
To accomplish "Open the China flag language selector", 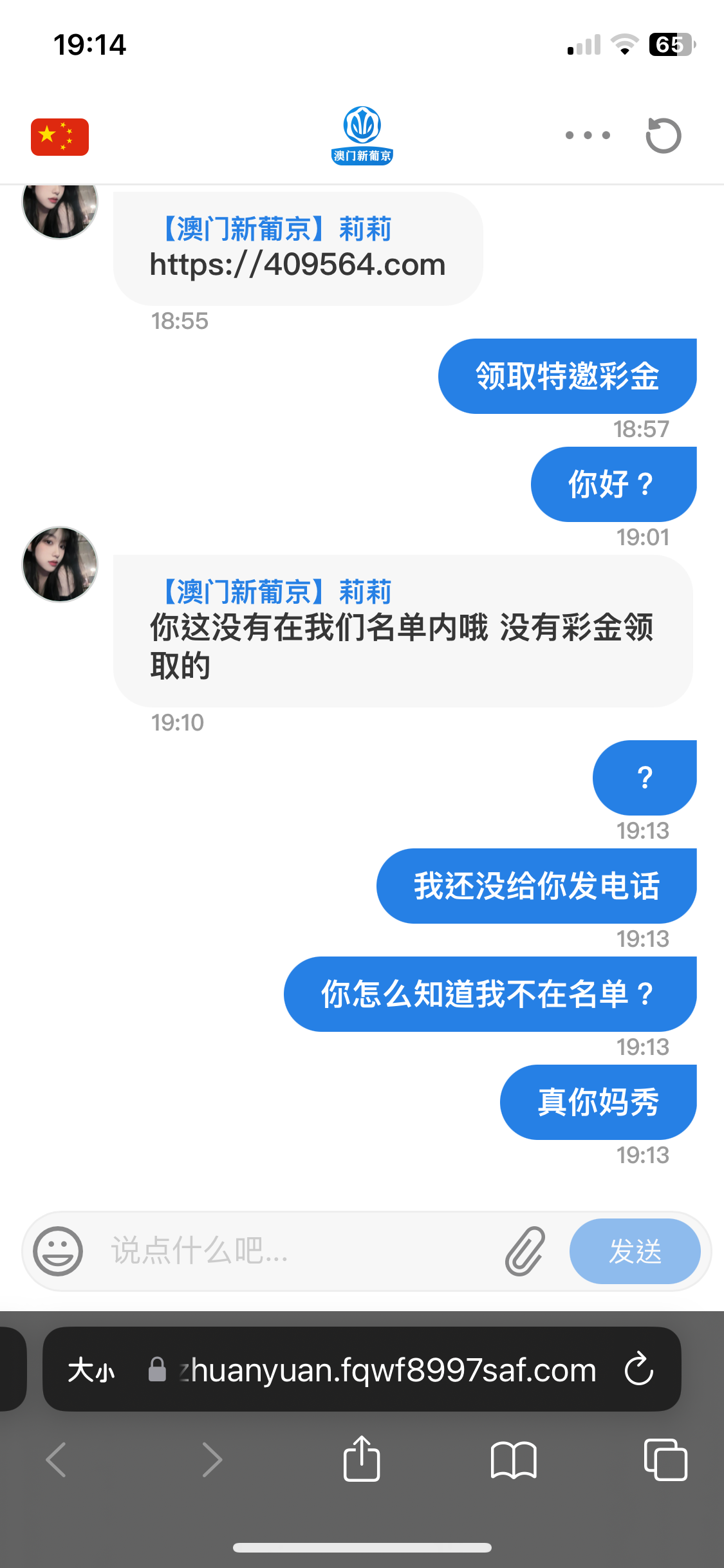I will click(x=60, y=137).
